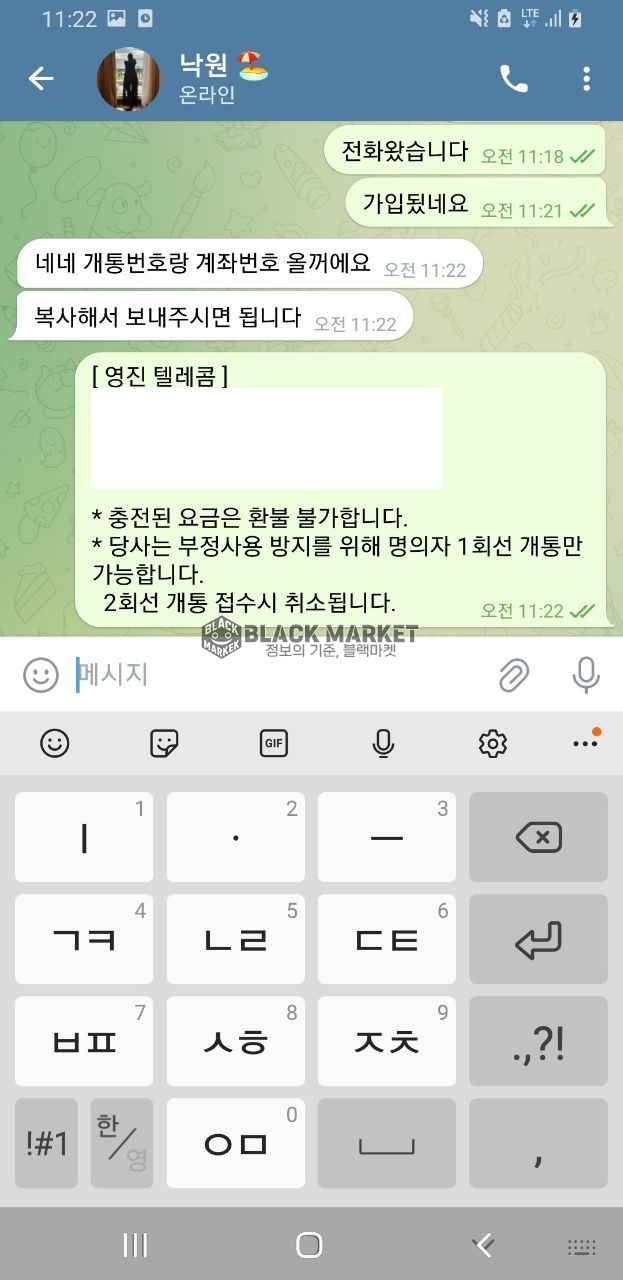Open keyboard sticker panel
Viewport: 623px width, 1280px height.
click(164, 743)
